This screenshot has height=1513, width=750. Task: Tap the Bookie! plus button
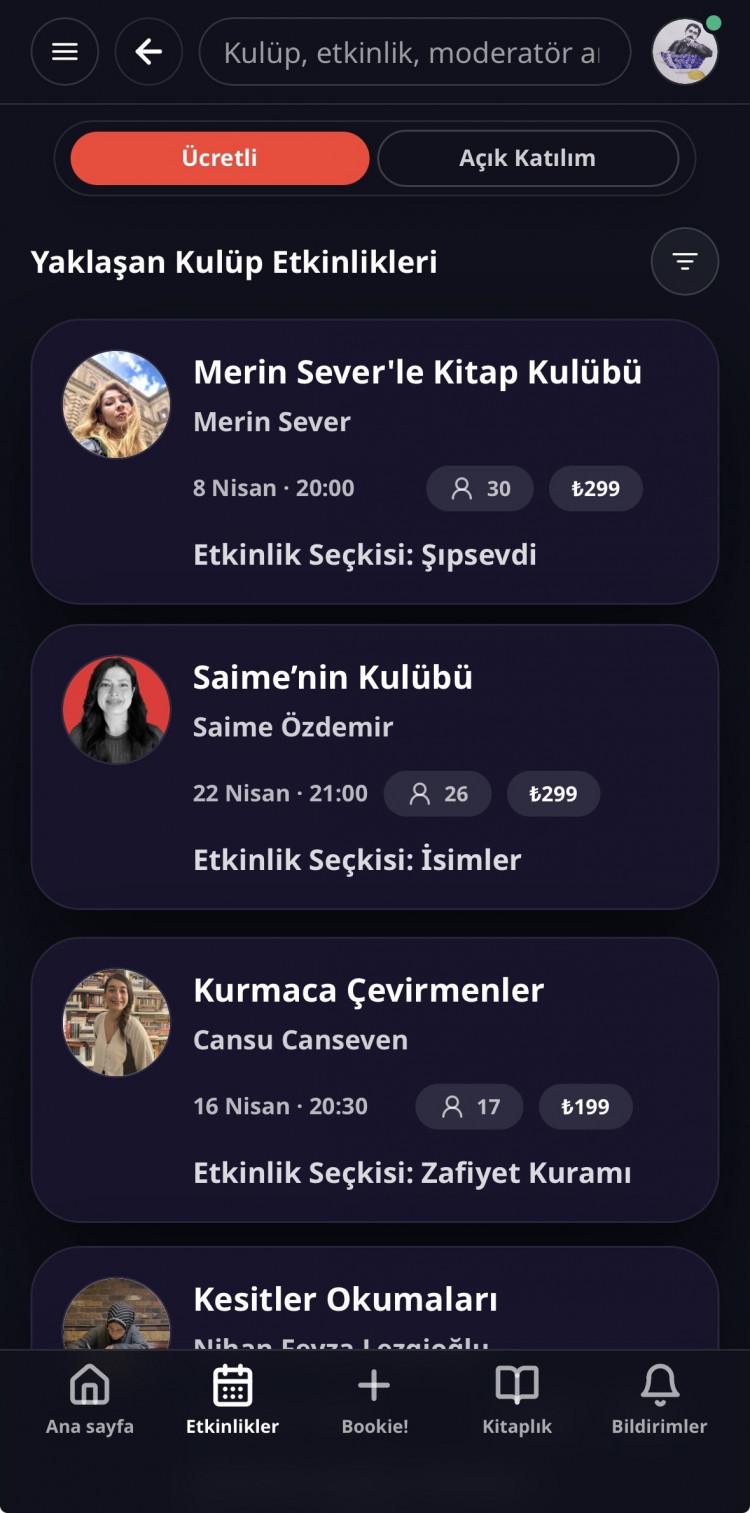(x=375, y=1398)
